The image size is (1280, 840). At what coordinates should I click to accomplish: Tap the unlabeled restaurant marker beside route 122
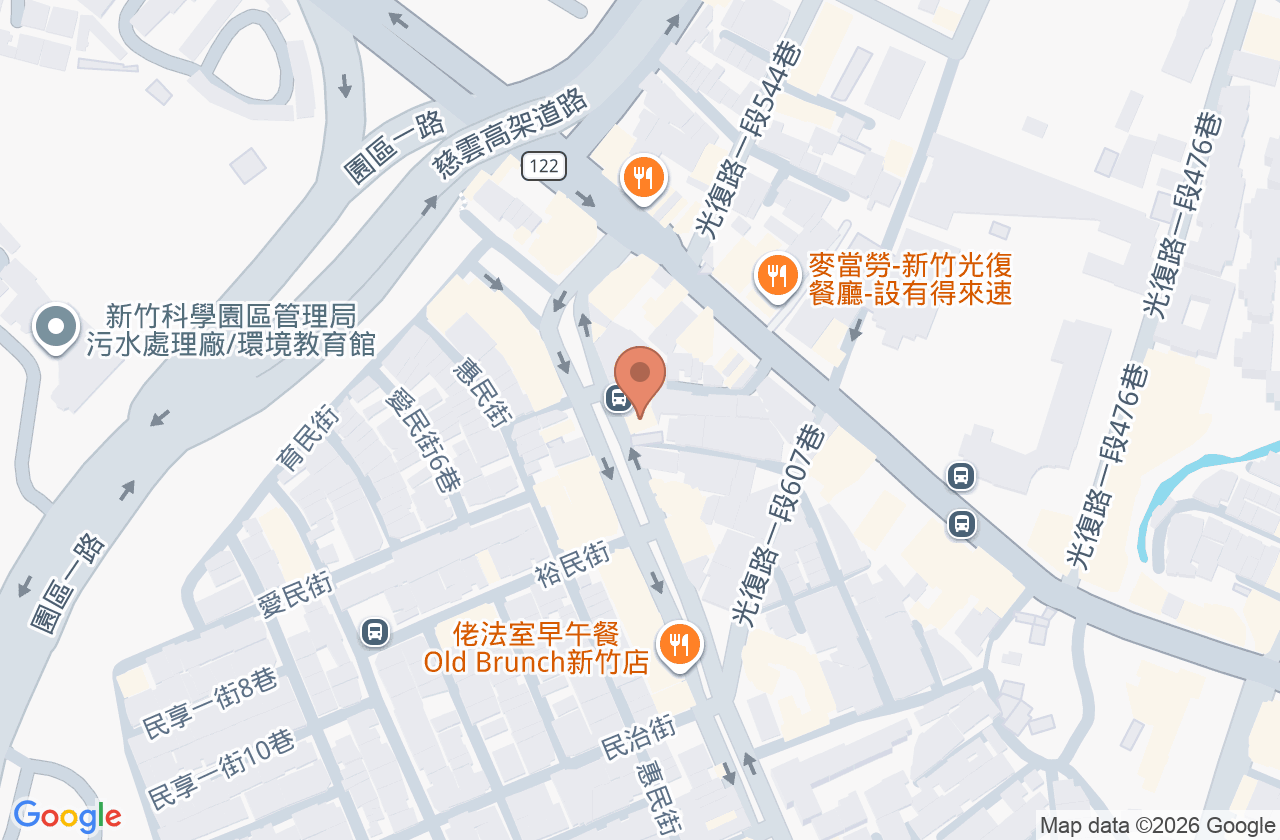pyautogui.click(x=644, y=180)
